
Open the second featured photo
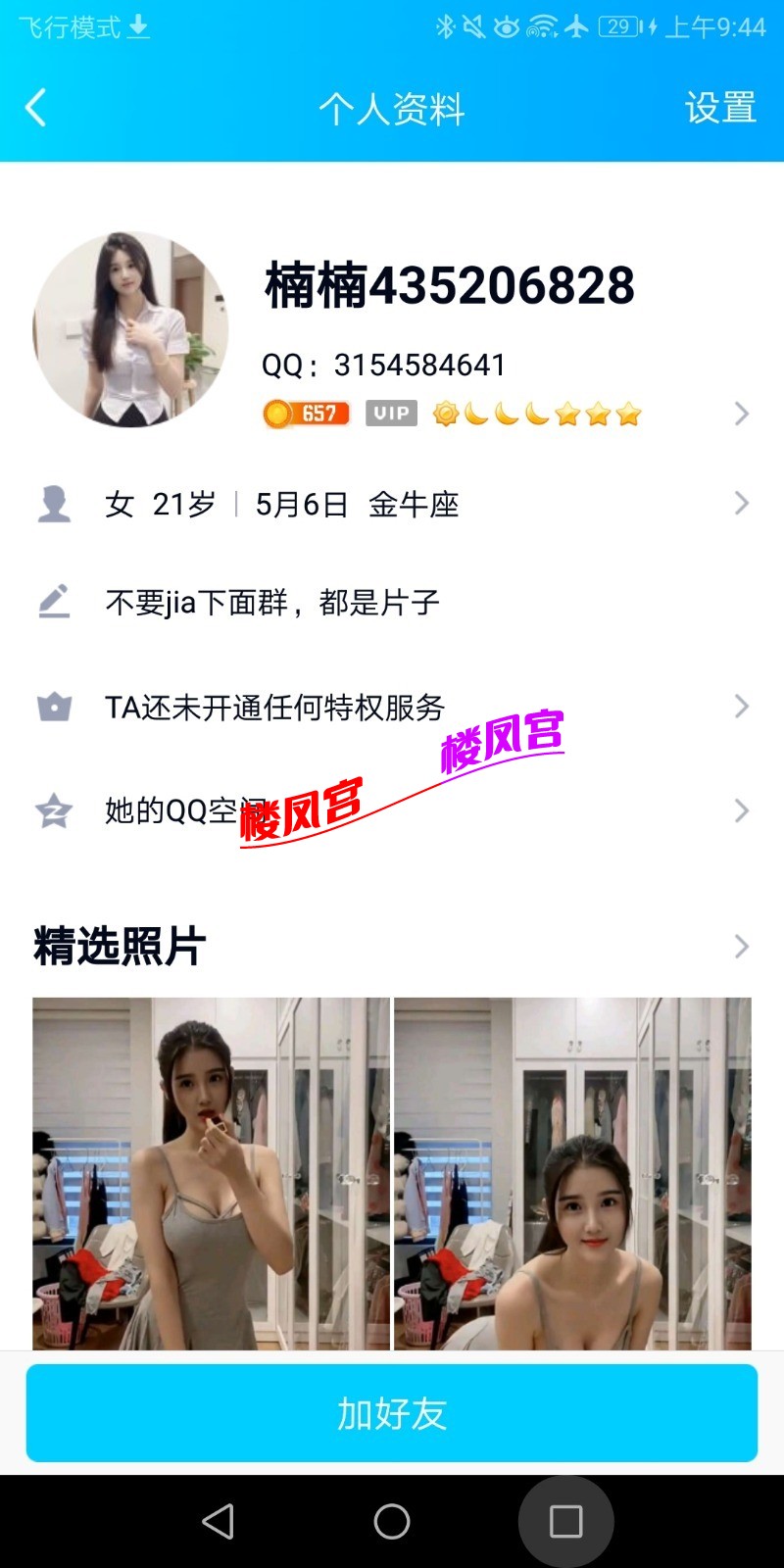572,1173
